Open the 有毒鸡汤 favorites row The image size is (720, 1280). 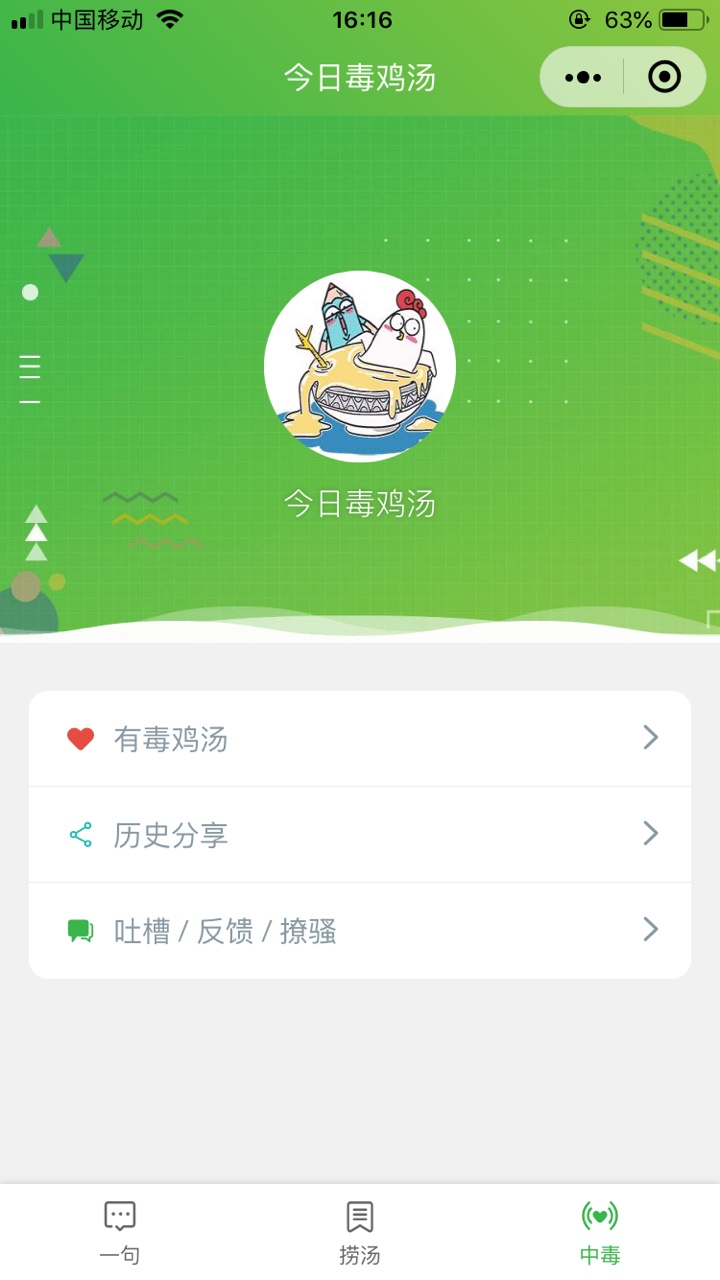[x=360, y=739]
